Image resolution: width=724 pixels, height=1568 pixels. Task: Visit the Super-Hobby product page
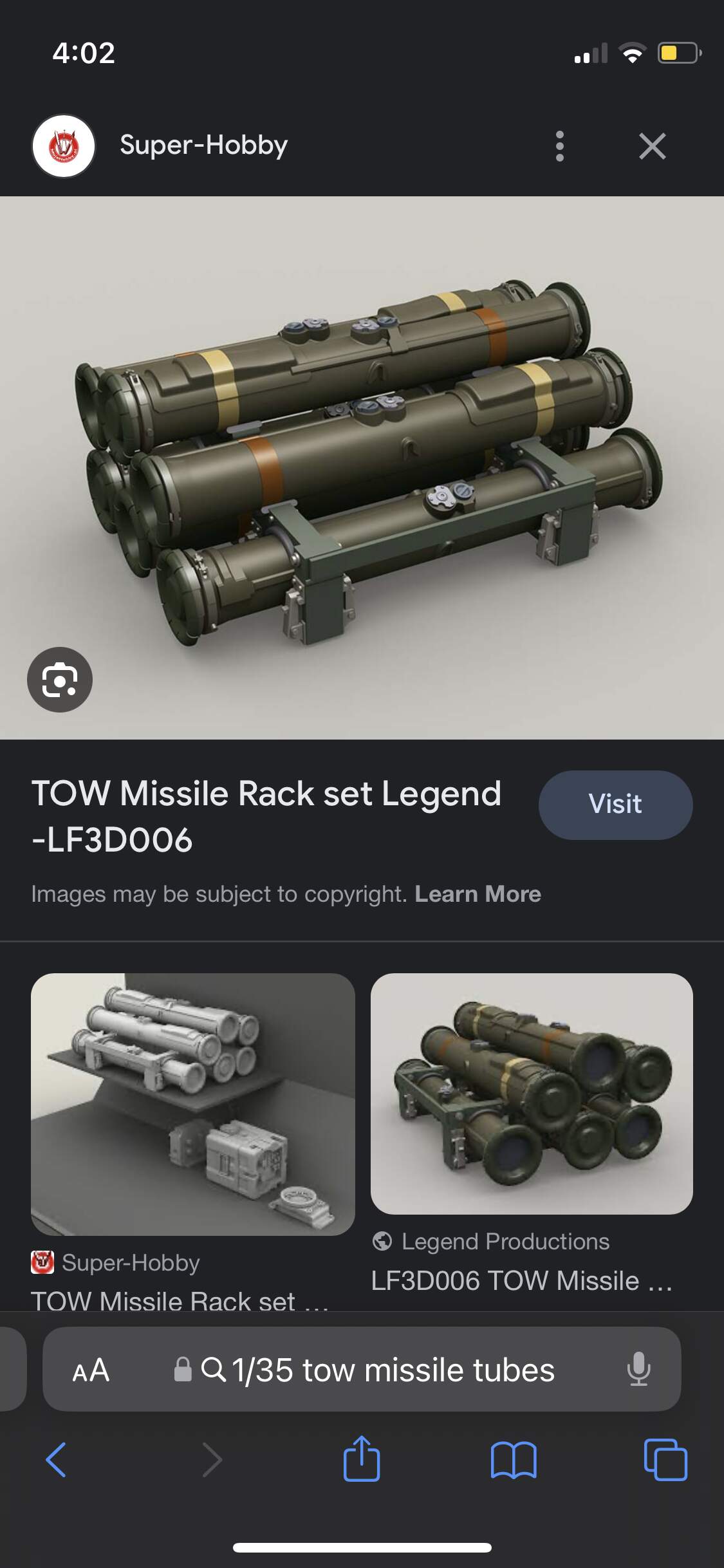[615, 805]
